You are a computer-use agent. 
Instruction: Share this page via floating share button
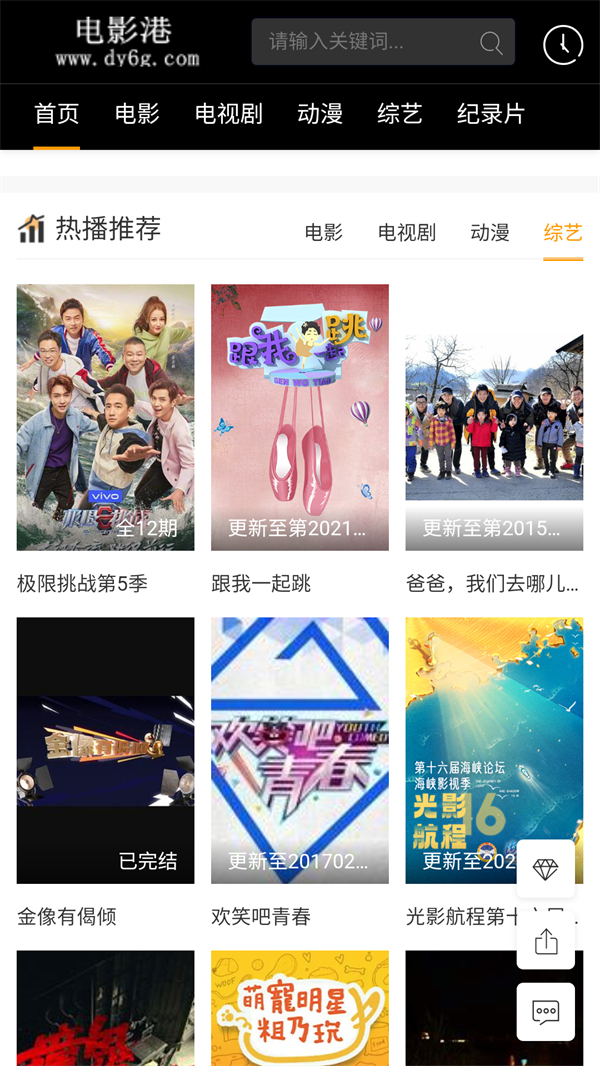click(x=546, y=941)
